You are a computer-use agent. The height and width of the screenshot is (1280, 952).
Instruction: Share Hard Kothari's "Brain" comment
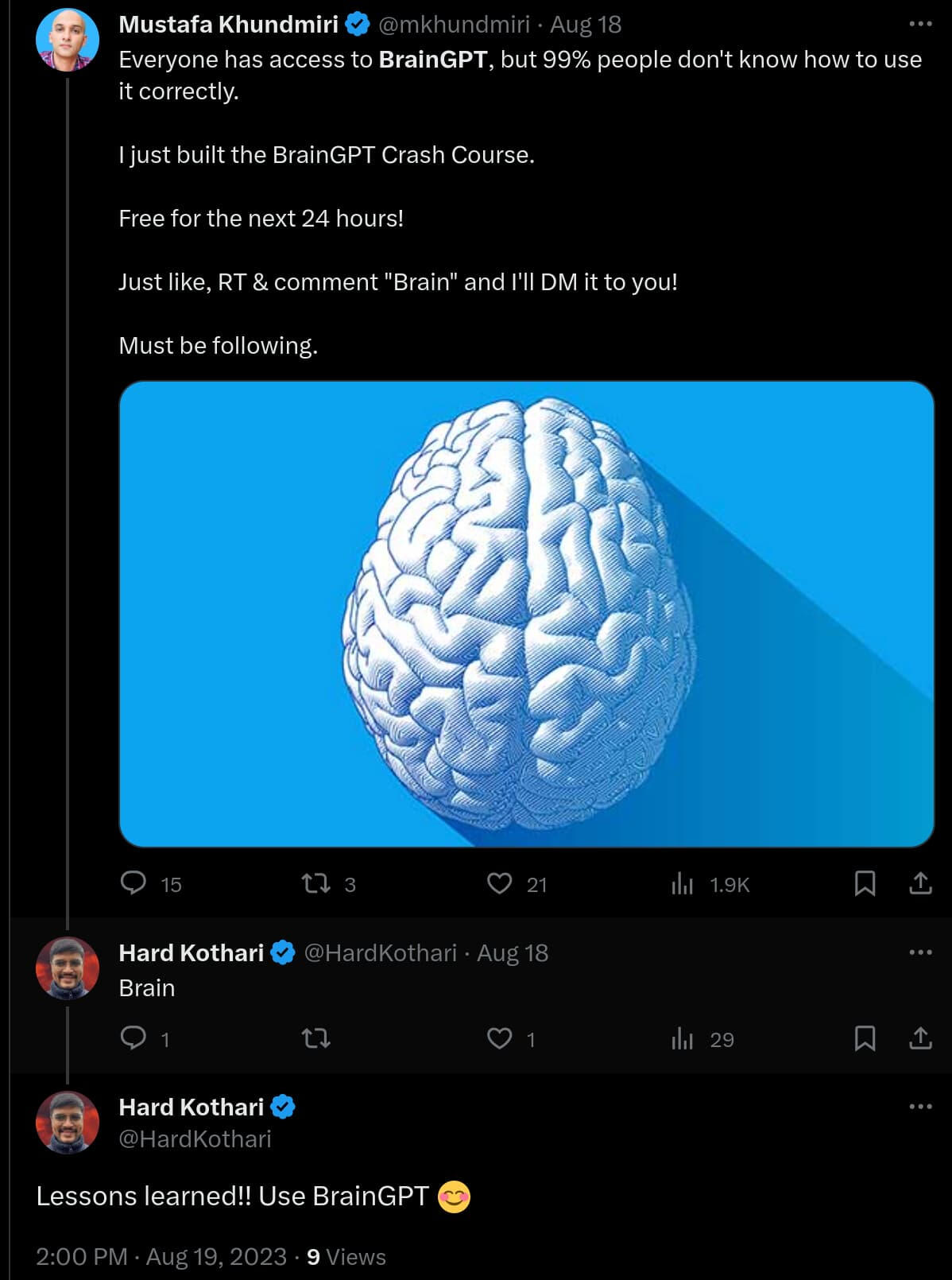[920, 1038]
